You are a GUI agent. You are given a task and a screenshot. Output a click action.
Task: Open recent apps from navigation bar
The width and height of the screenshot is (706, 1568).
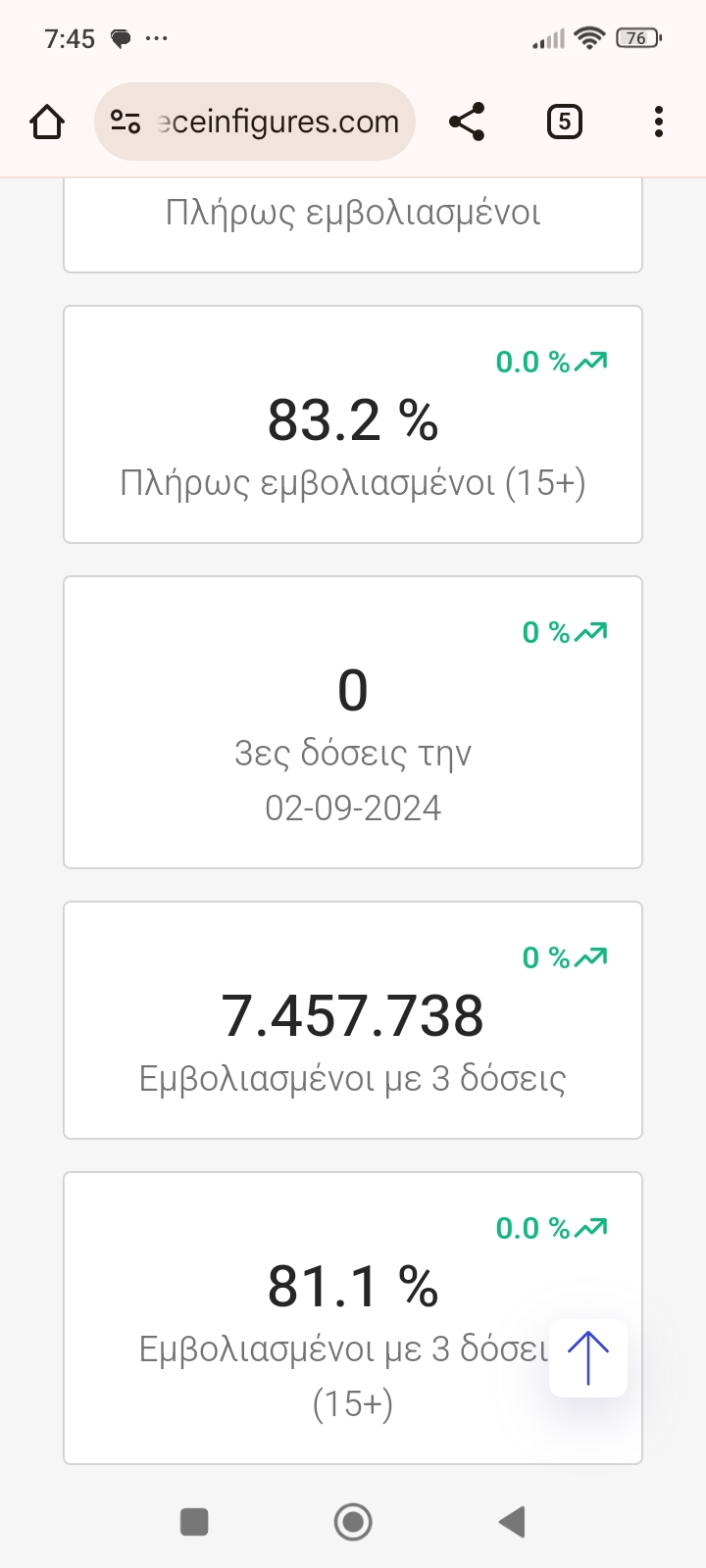[x=194, y=1522]
